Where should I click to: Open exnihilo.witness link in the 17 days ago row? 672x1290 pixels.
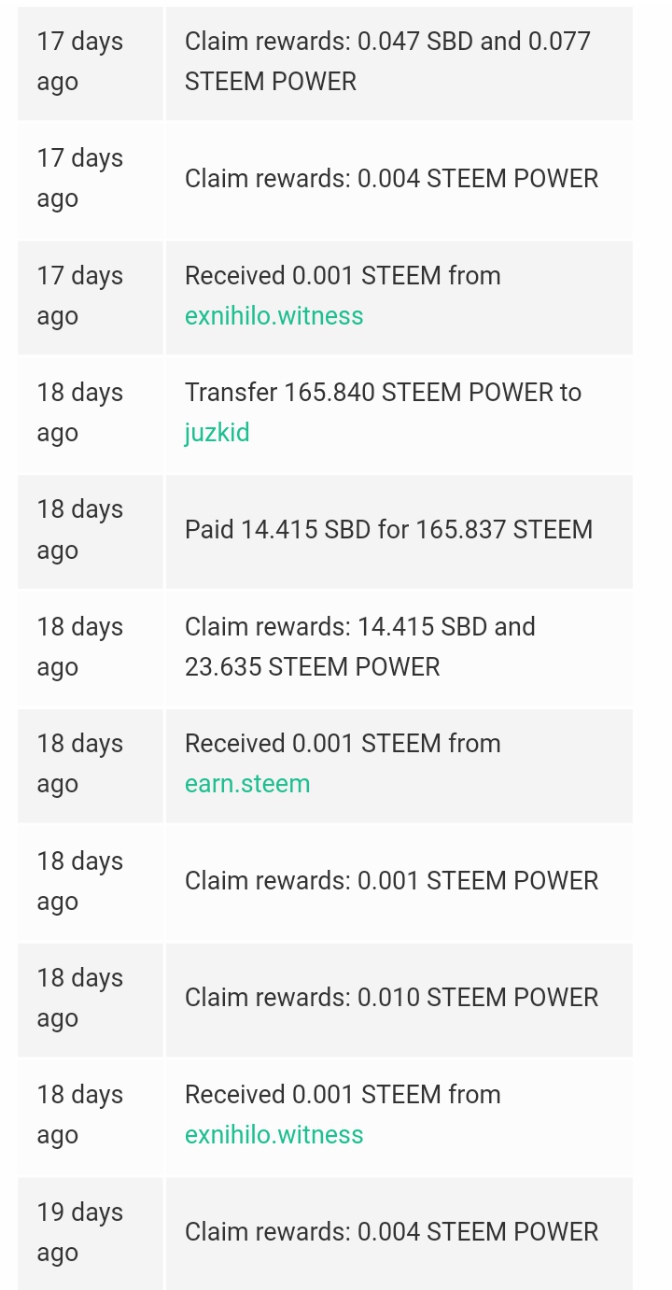point(273,316)
